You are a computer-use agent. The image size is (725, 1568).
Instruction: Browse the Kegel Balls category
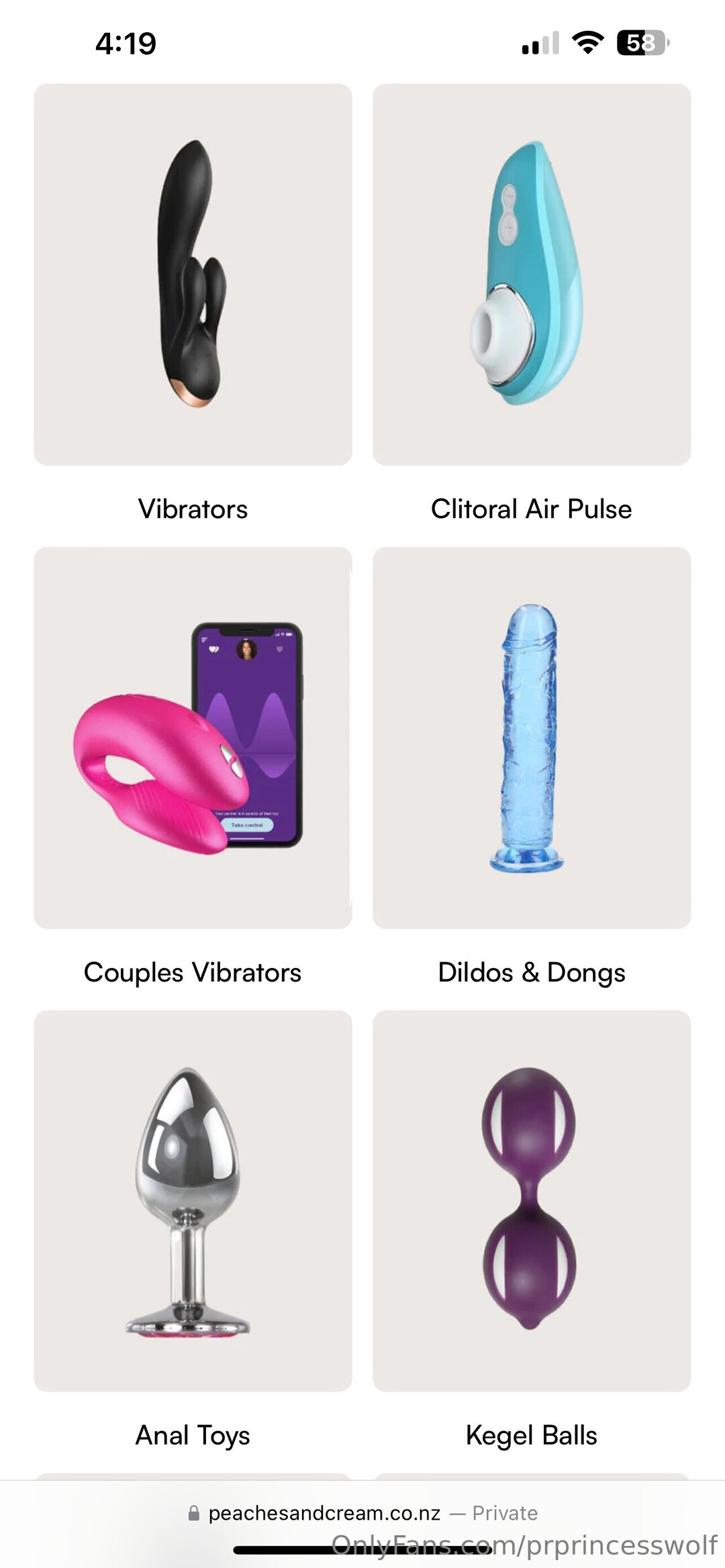531,1201
